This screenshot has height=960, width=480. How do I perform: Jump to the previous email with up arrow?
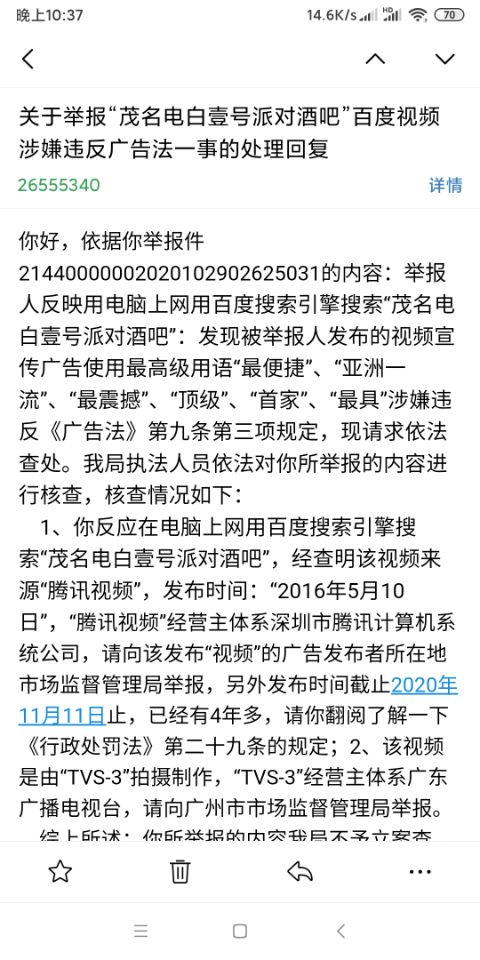click(375, 59)
